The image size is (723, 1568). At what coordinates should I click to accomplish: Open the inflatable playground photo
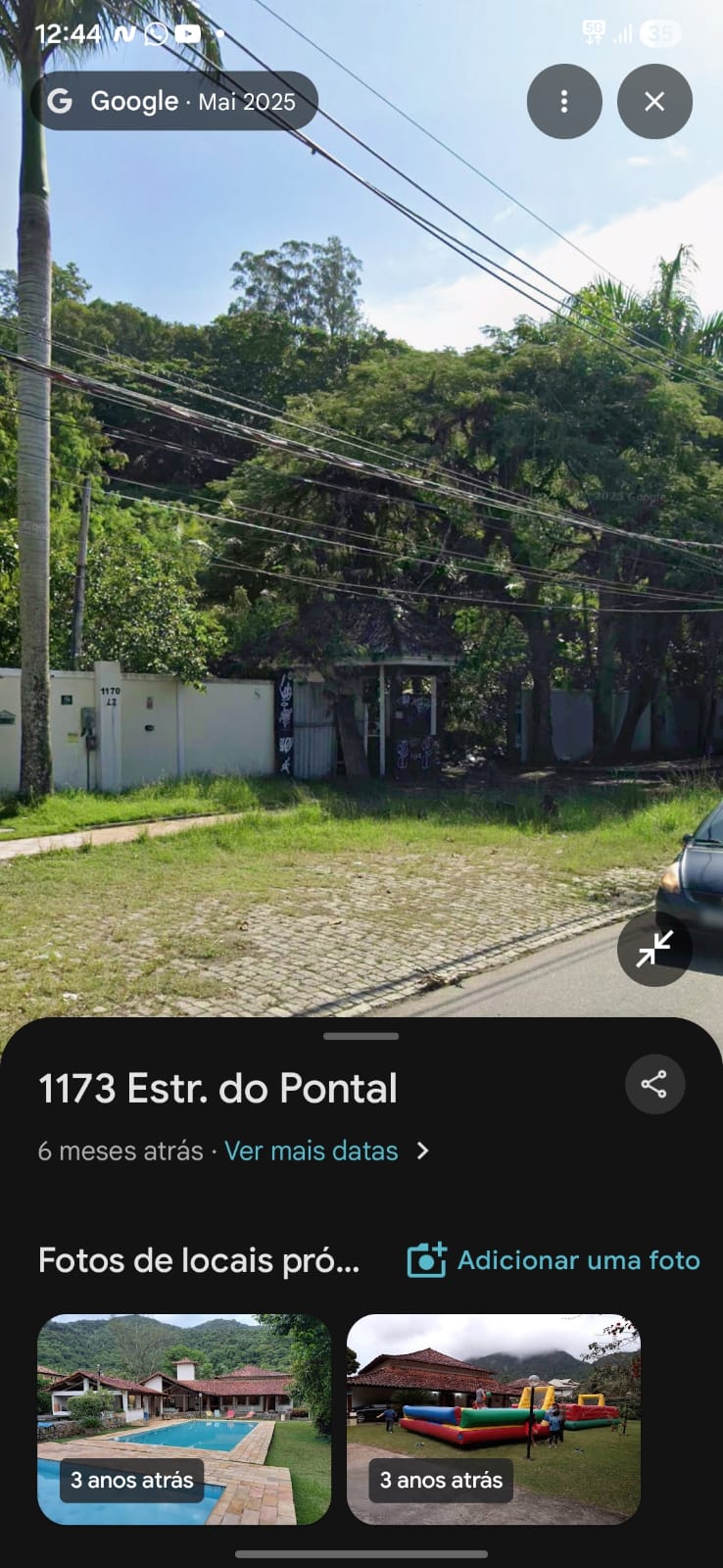[494, 1419]
